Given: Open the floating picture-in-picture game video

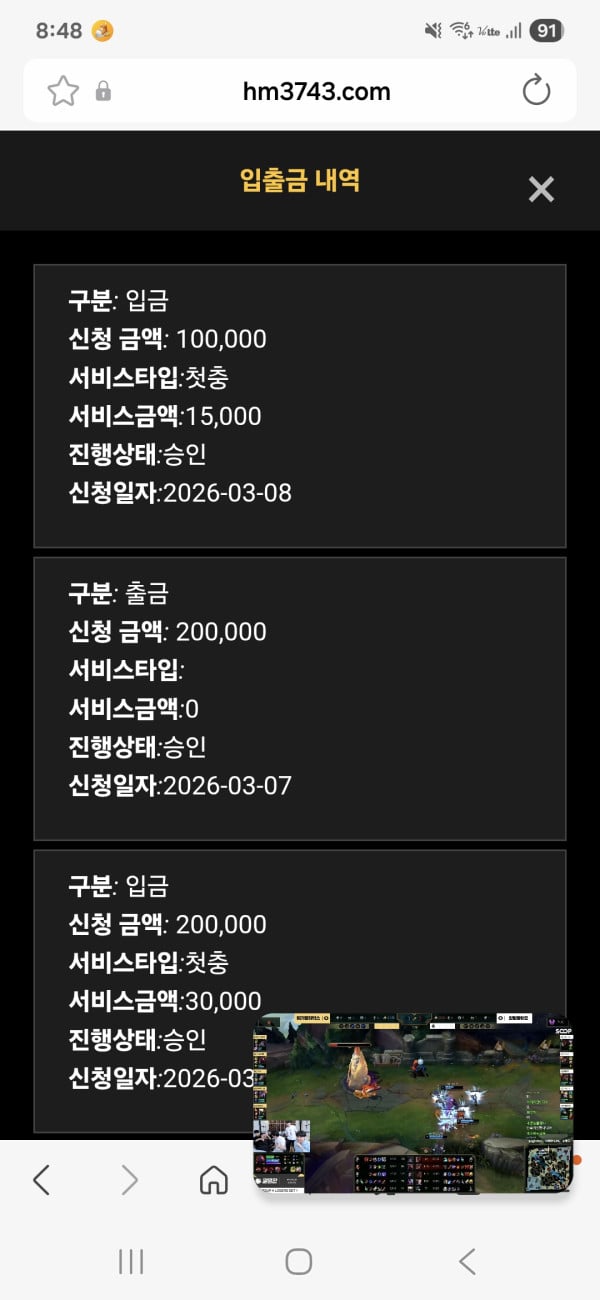Looking at the screenshot, I should click(414, 1103).
